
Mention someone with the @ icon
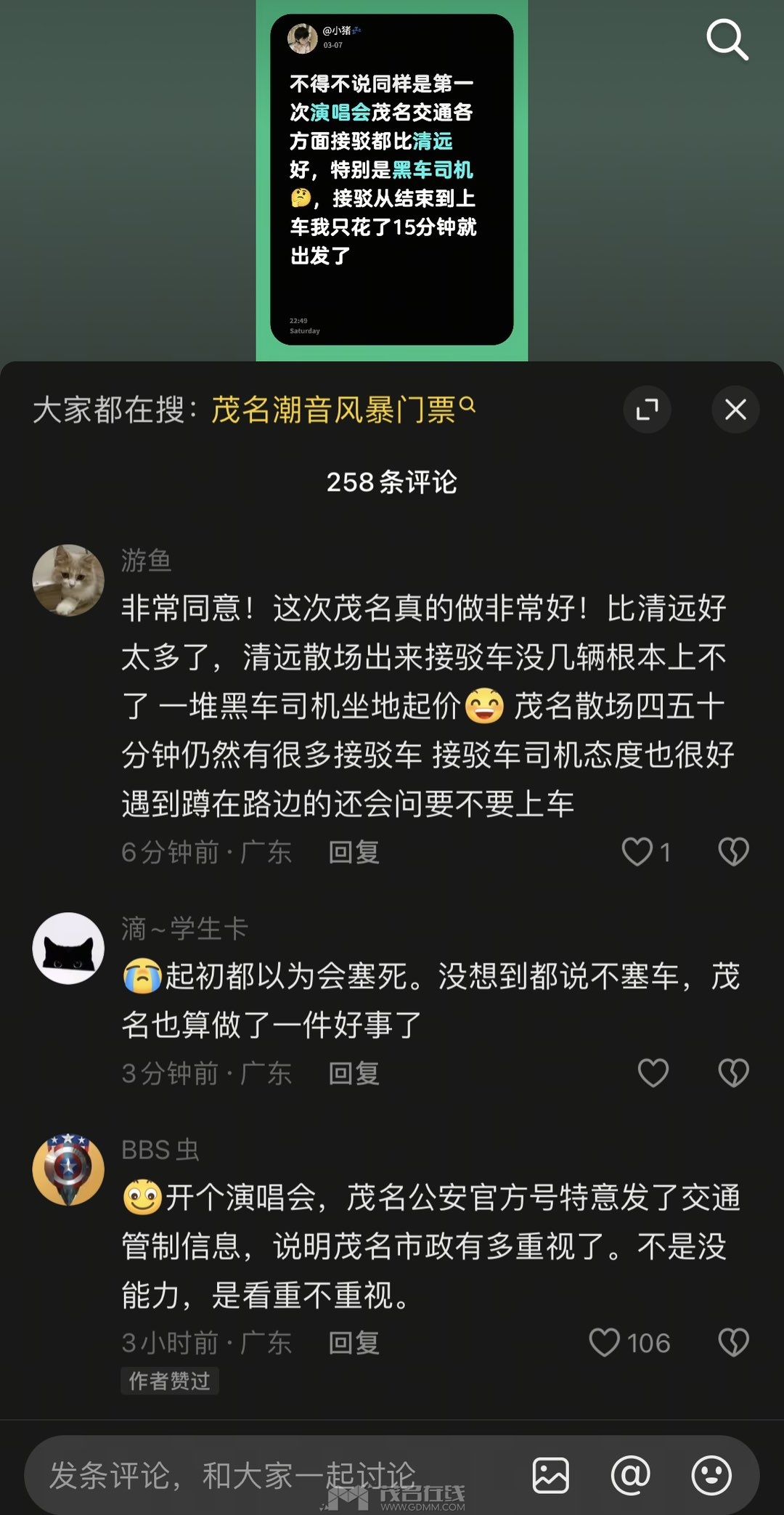click(x=631, y=1476)
